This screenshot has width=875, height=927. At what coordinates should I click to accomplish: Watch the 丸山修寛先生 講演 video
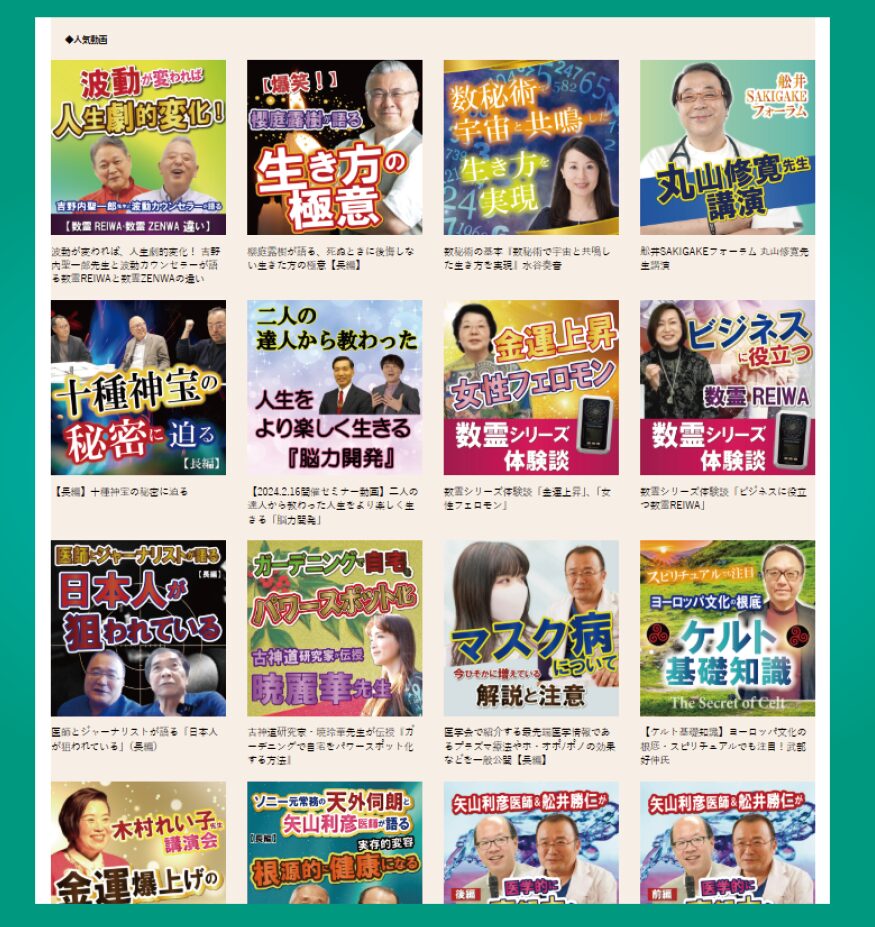tap(727, 147)
